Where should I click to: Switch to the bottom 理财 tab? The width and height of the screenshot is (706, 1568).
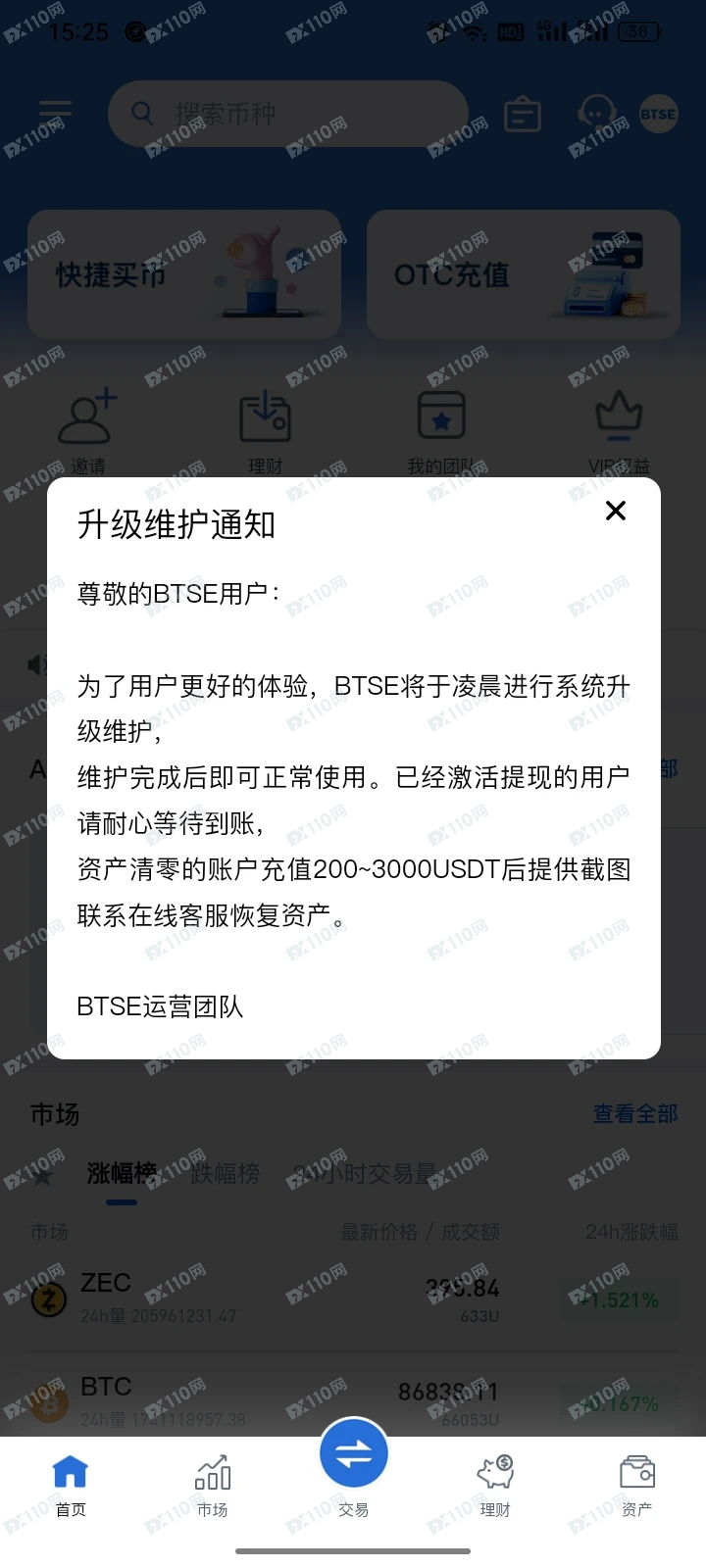(495, 1486)
